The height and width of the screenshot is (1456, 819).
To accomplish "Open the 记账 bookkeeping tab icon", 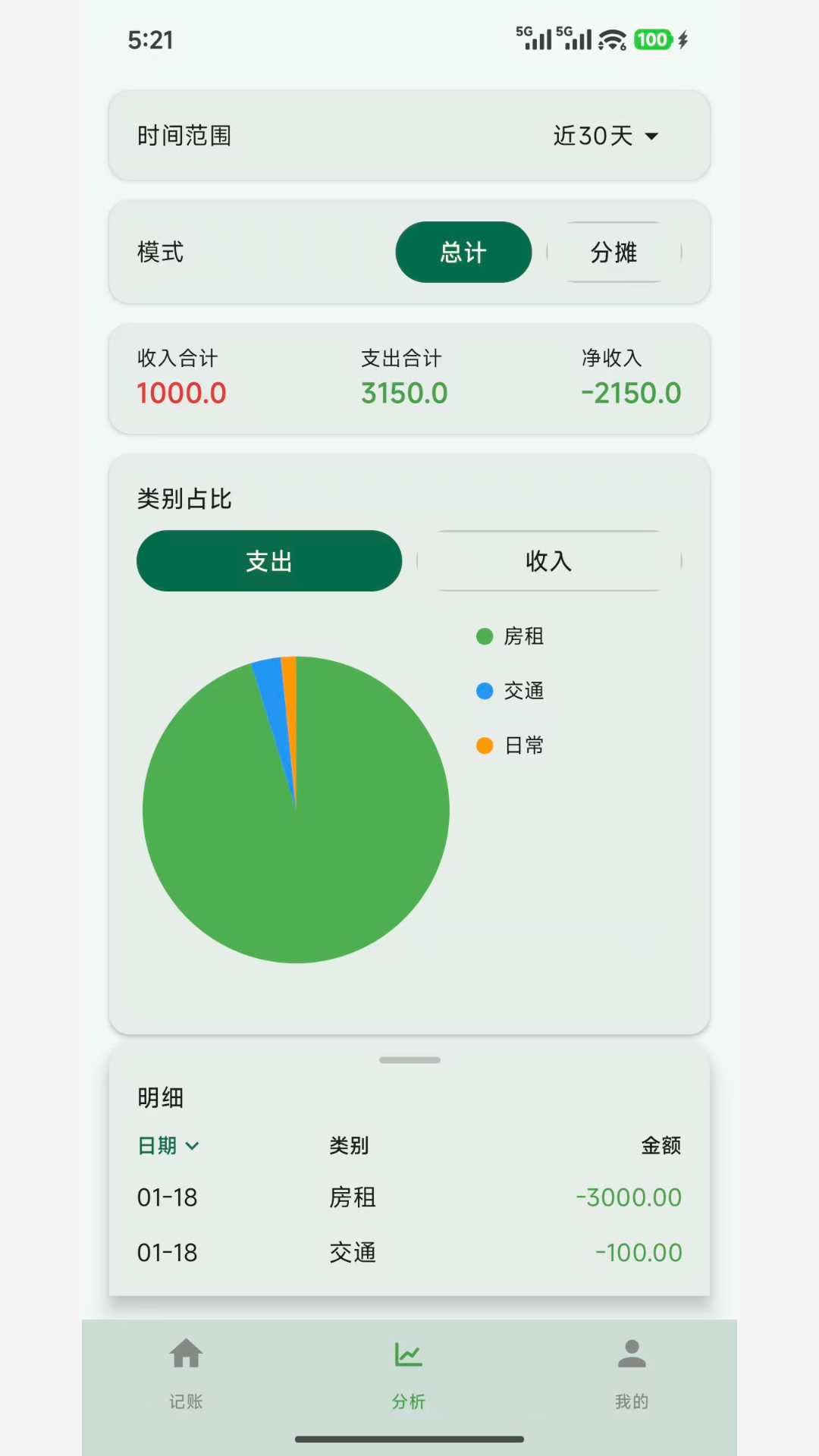I will [186, 1354].
